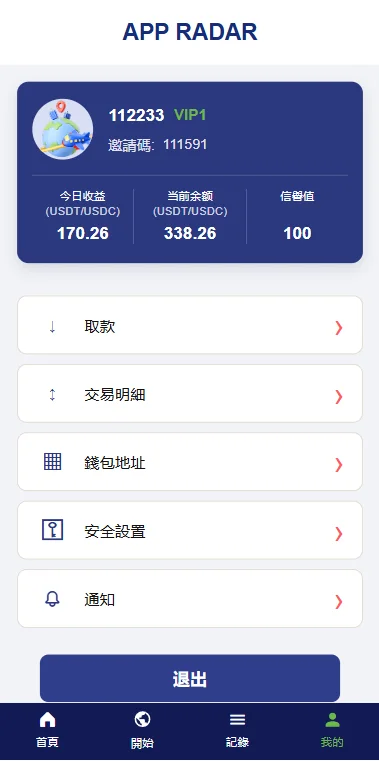This screenshot has width=379, height=761.
Task: Switch to the 首頁 home tab
Action: 47,730
